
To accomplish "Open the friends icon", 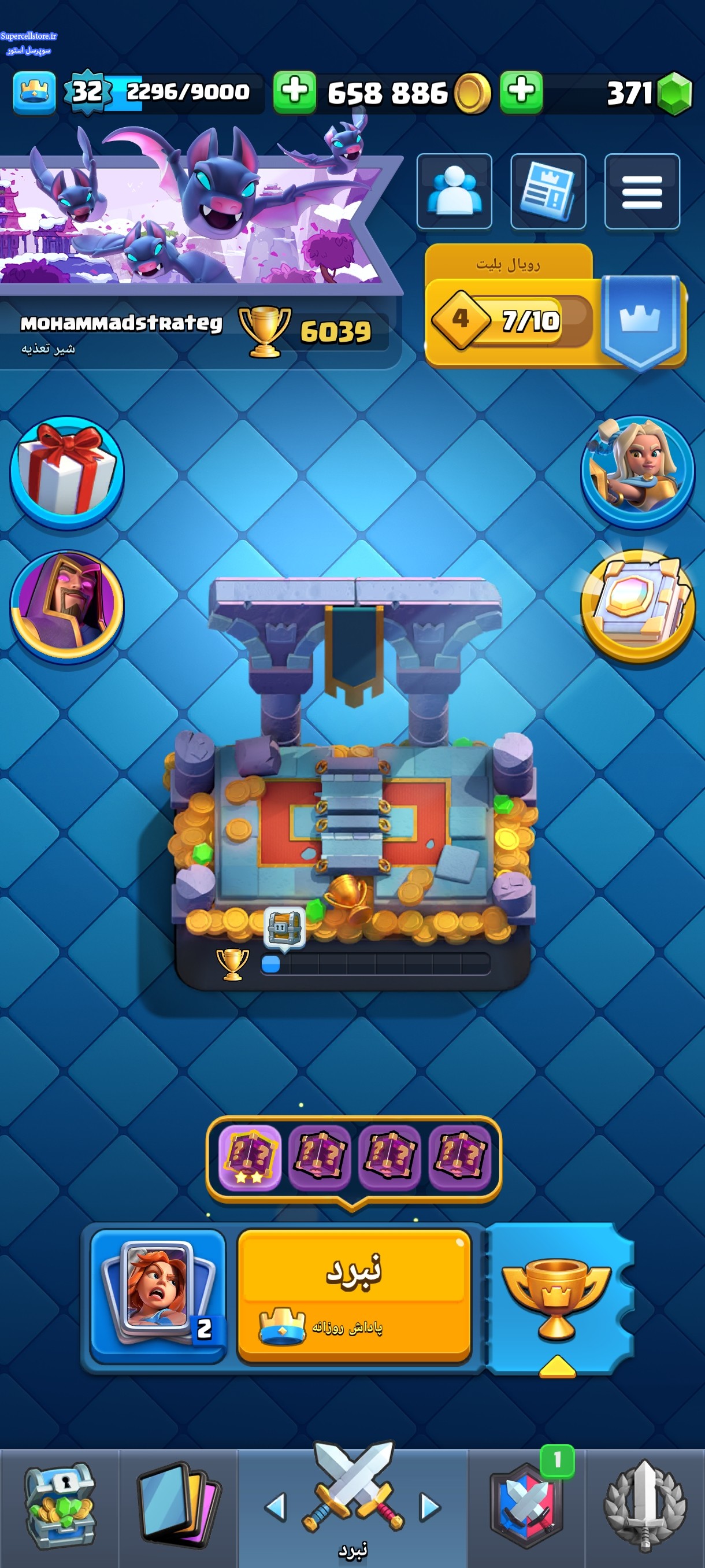I will 454,191.
